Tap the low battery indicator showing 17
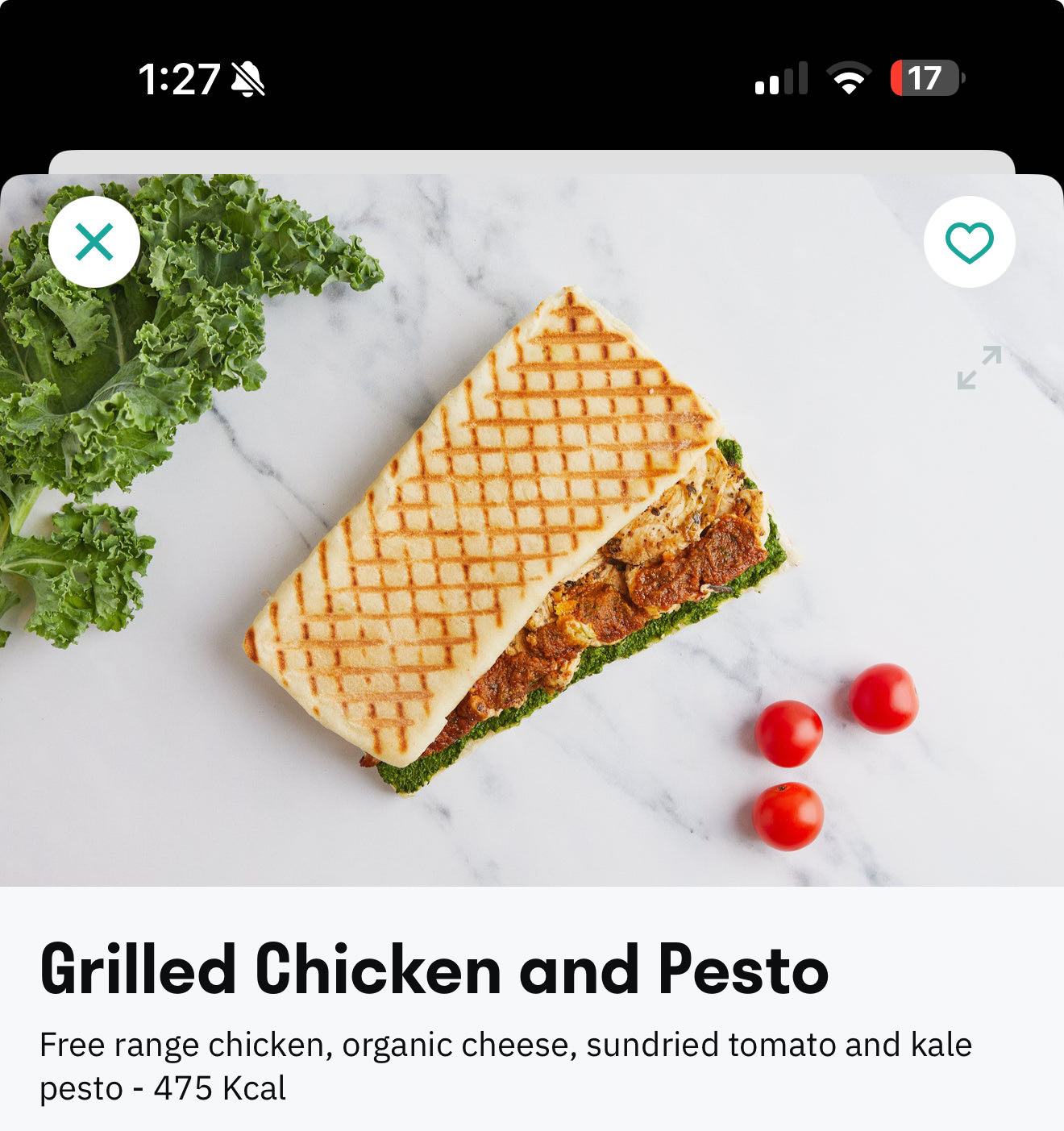 click(x=925, y=78)
